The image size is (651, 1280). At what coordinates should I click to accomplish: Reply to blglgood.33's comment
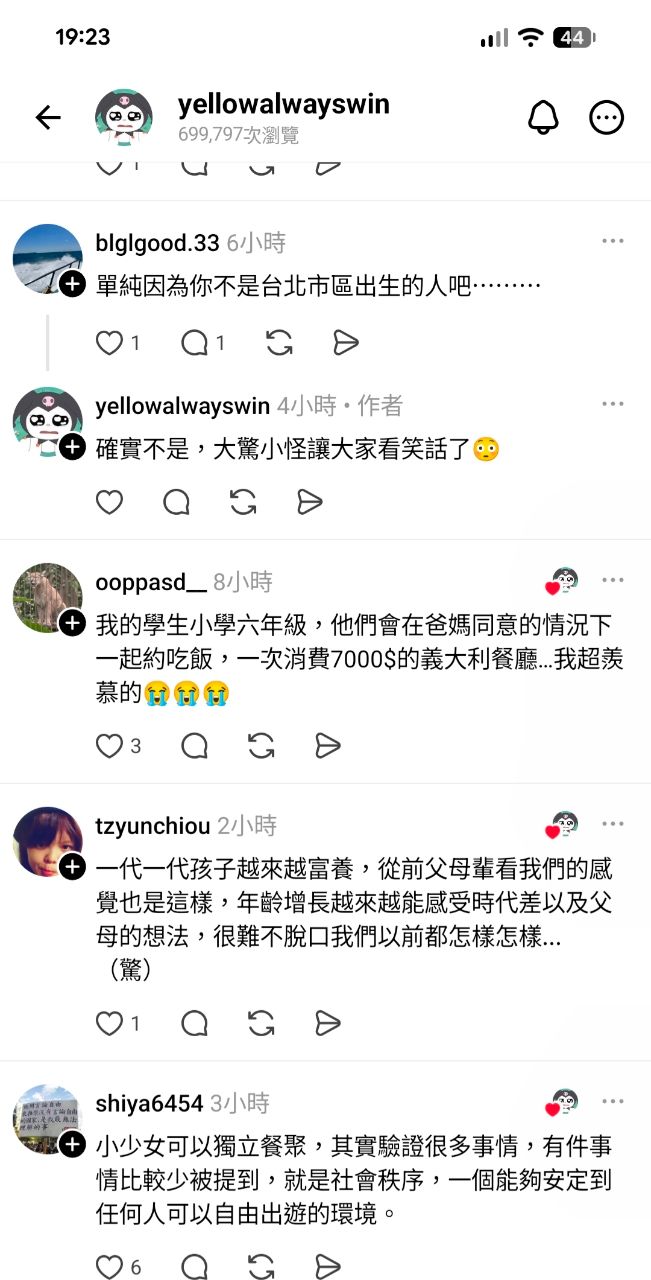pos(194,343)
